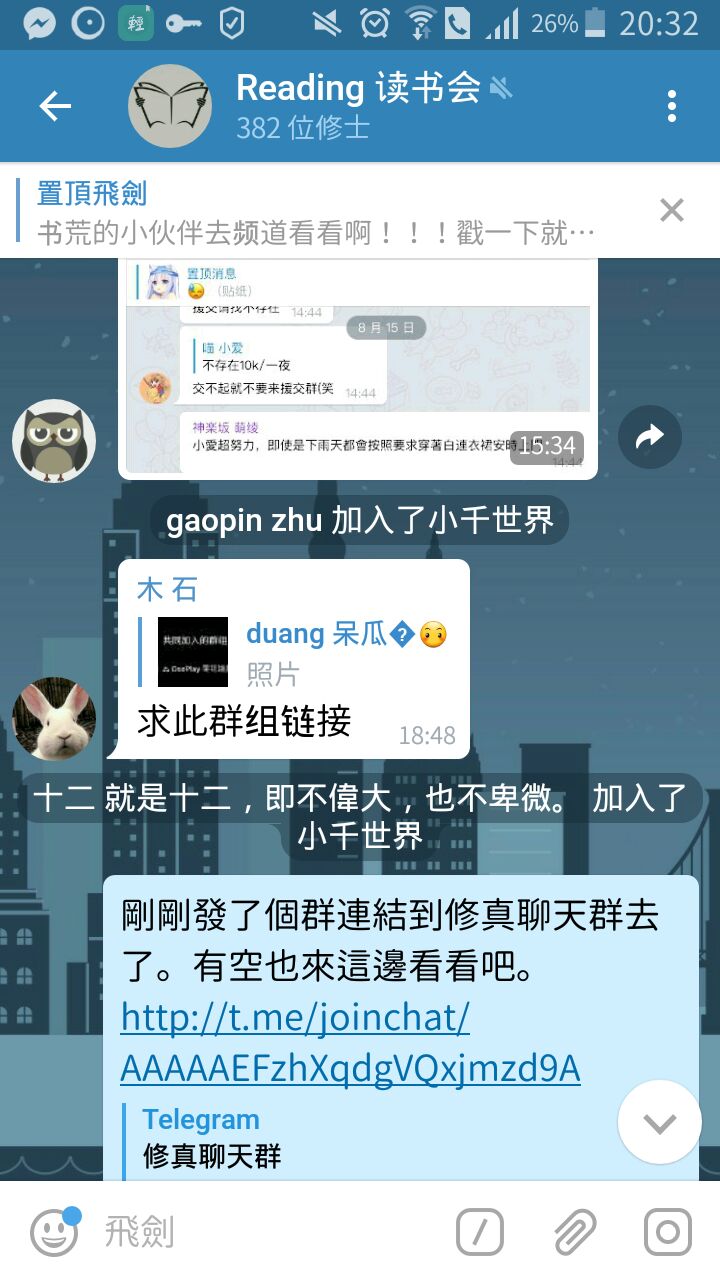Forward the screenshot image message
The image size is (720, 1280).
click(650, 436)
